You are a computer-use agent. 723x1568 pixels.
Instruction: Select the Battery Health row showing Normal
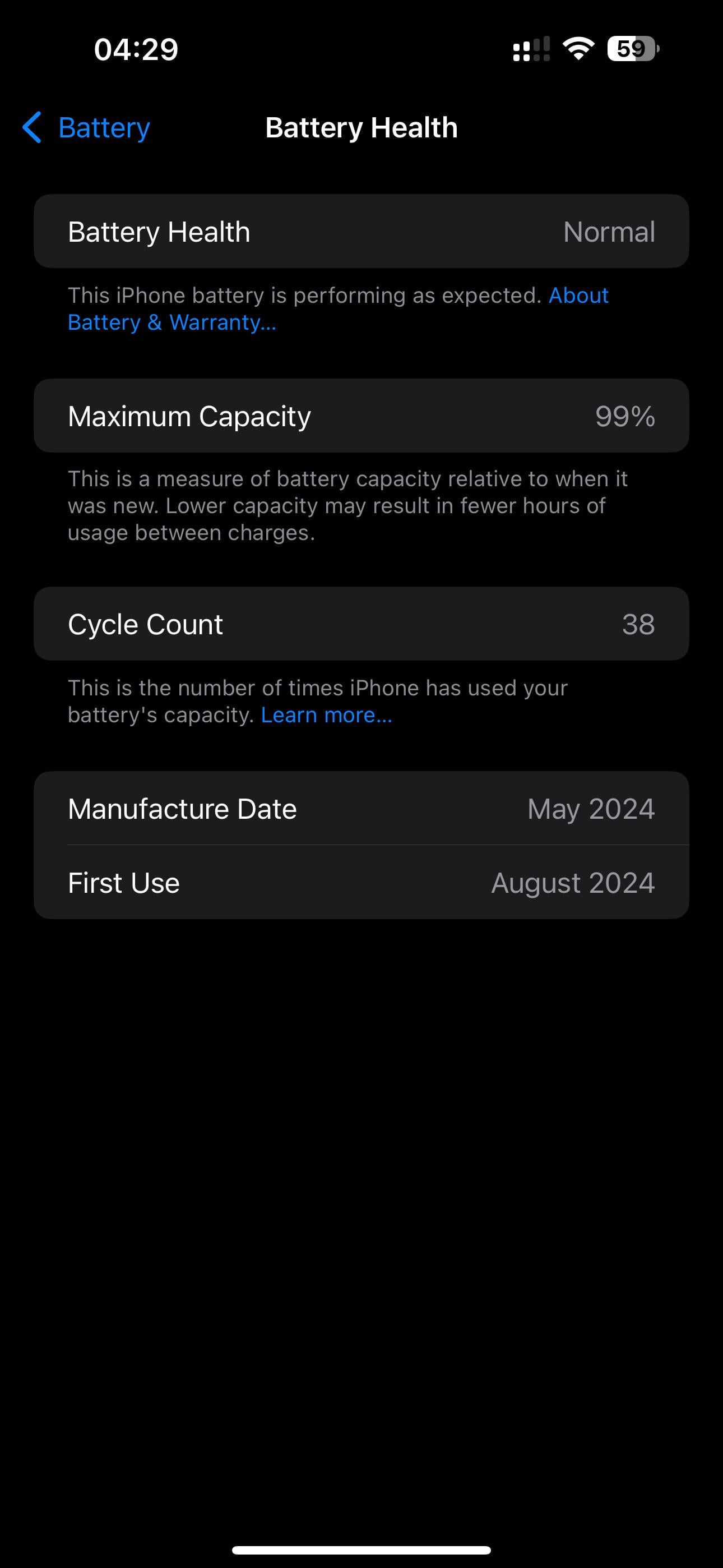click(361, 231)
